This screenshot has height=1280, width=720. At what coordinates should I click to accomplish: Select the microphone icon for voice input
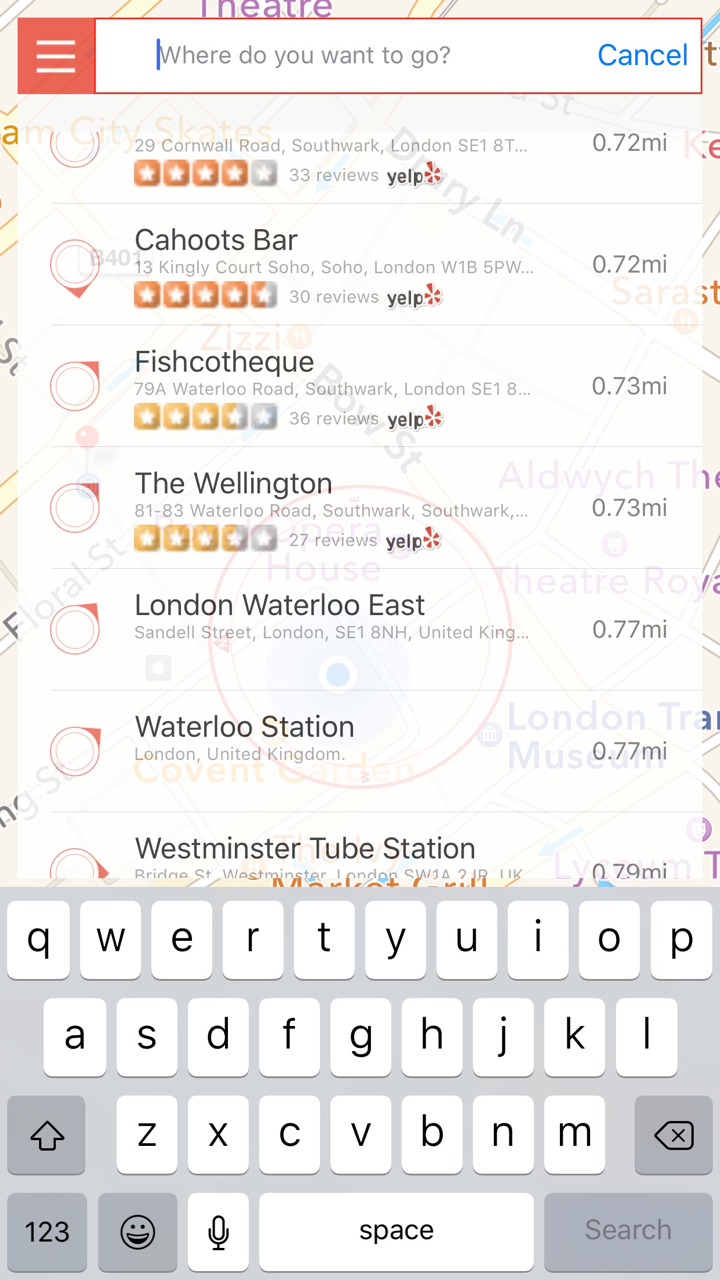(218, 1232)
